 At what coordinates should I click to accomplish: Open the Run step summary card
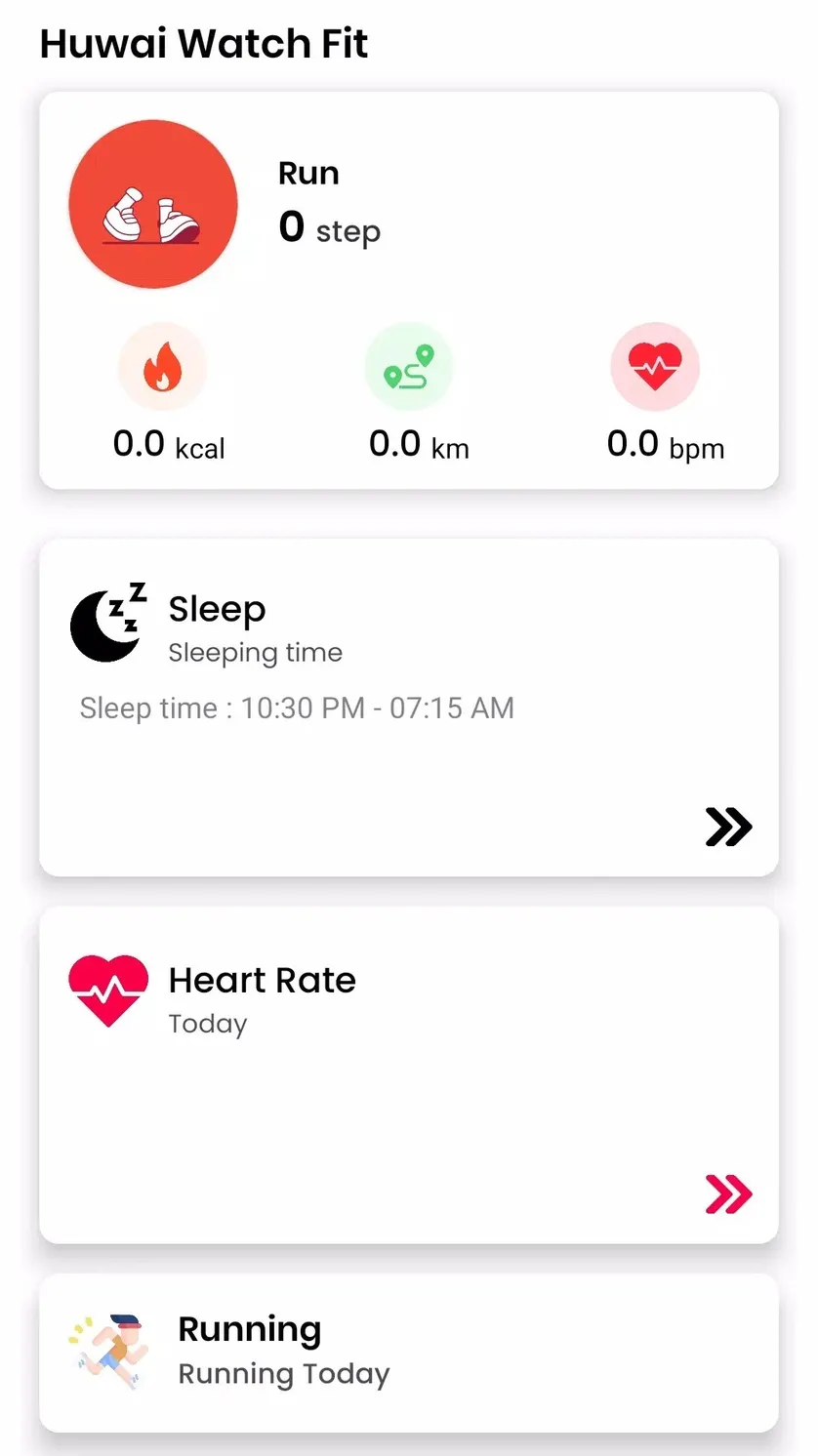click(x=408, y=290)
